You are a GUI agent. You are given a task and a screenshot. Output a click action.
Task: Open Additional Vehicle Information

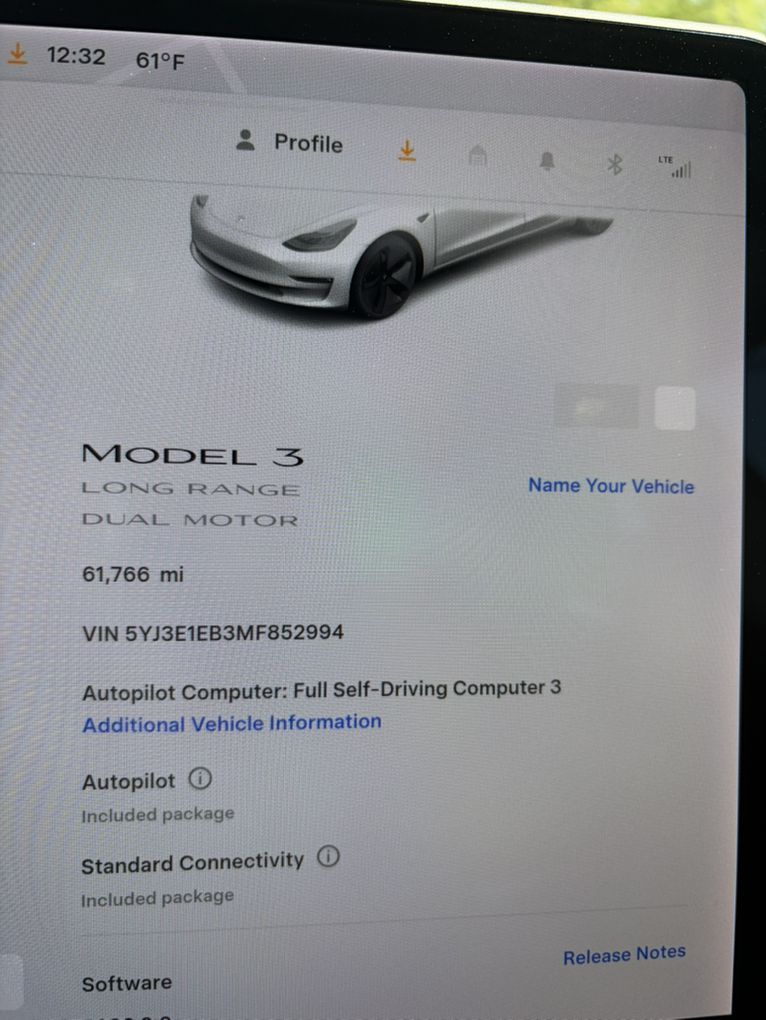[x=232, y=723]
